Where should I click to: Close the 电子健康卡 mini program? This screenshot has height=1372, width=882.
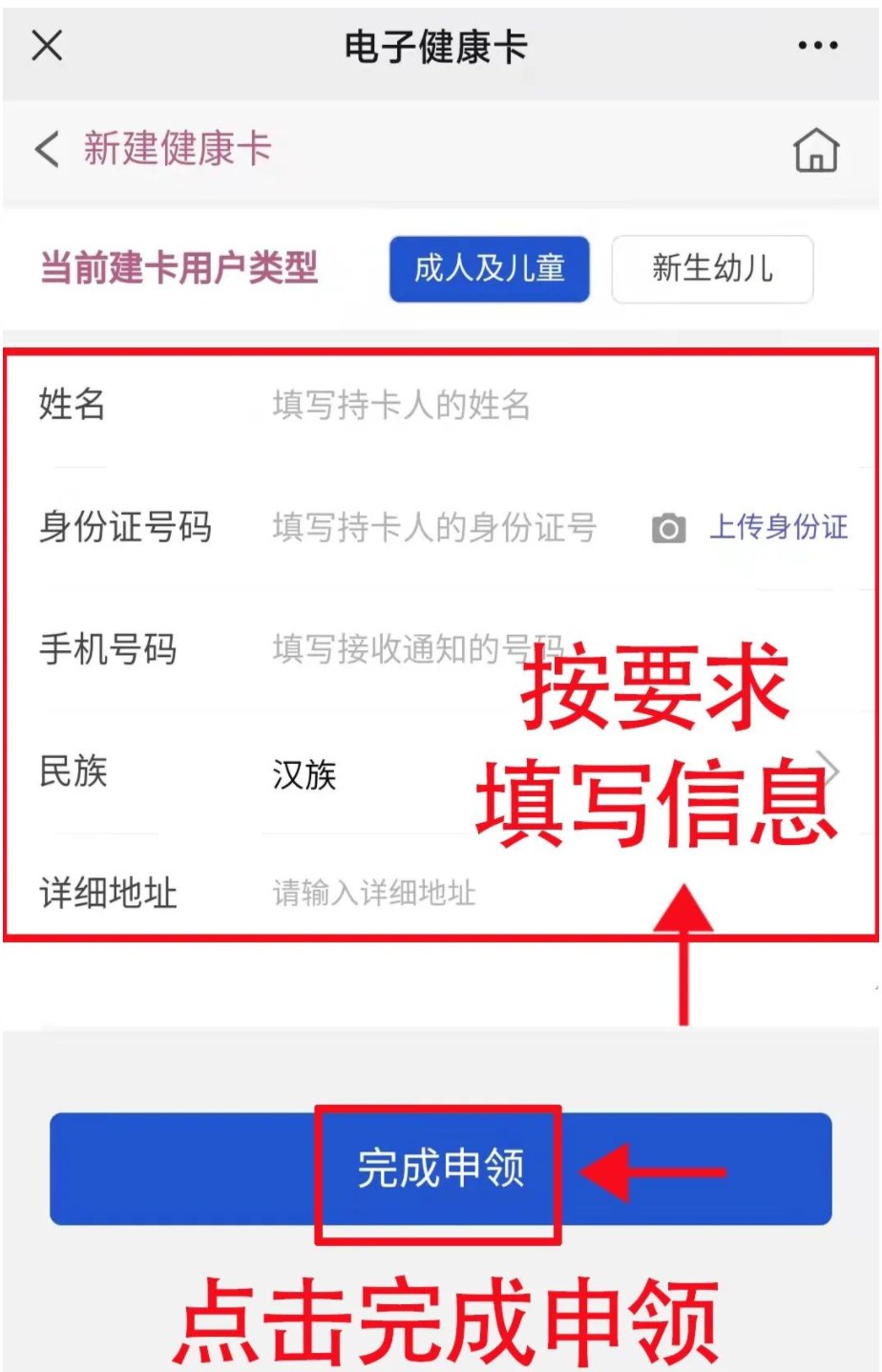click(47, 45)
